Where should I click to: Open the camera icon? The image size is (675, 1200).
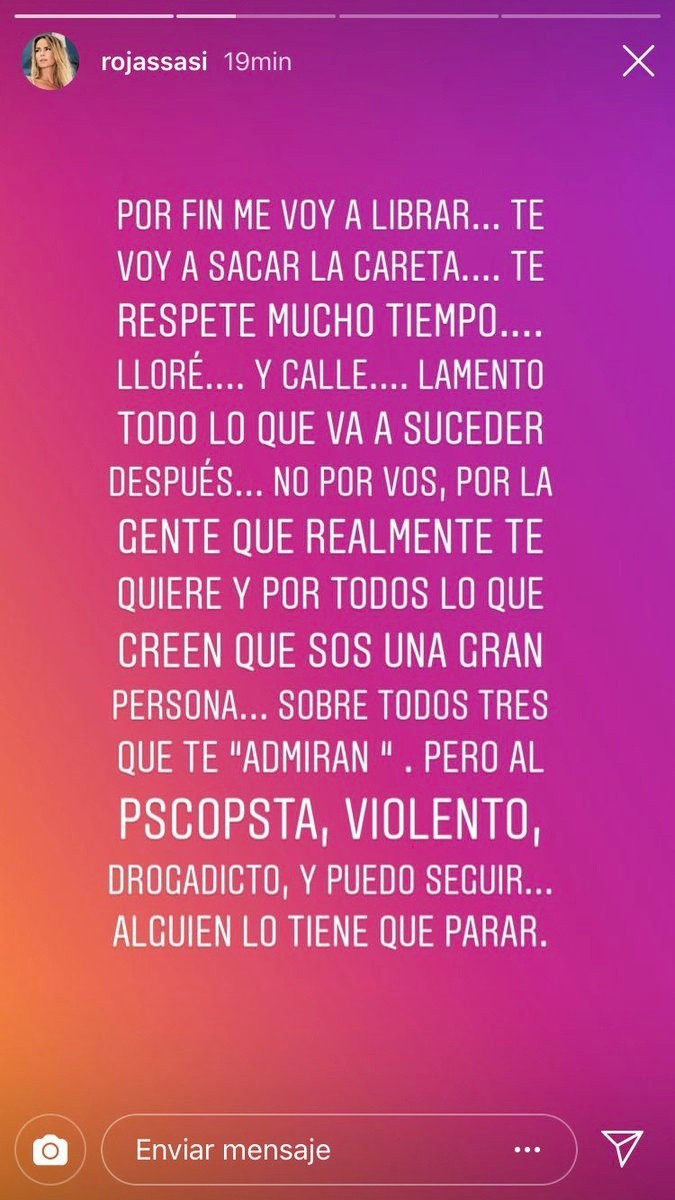click(x=50, y=1151)
